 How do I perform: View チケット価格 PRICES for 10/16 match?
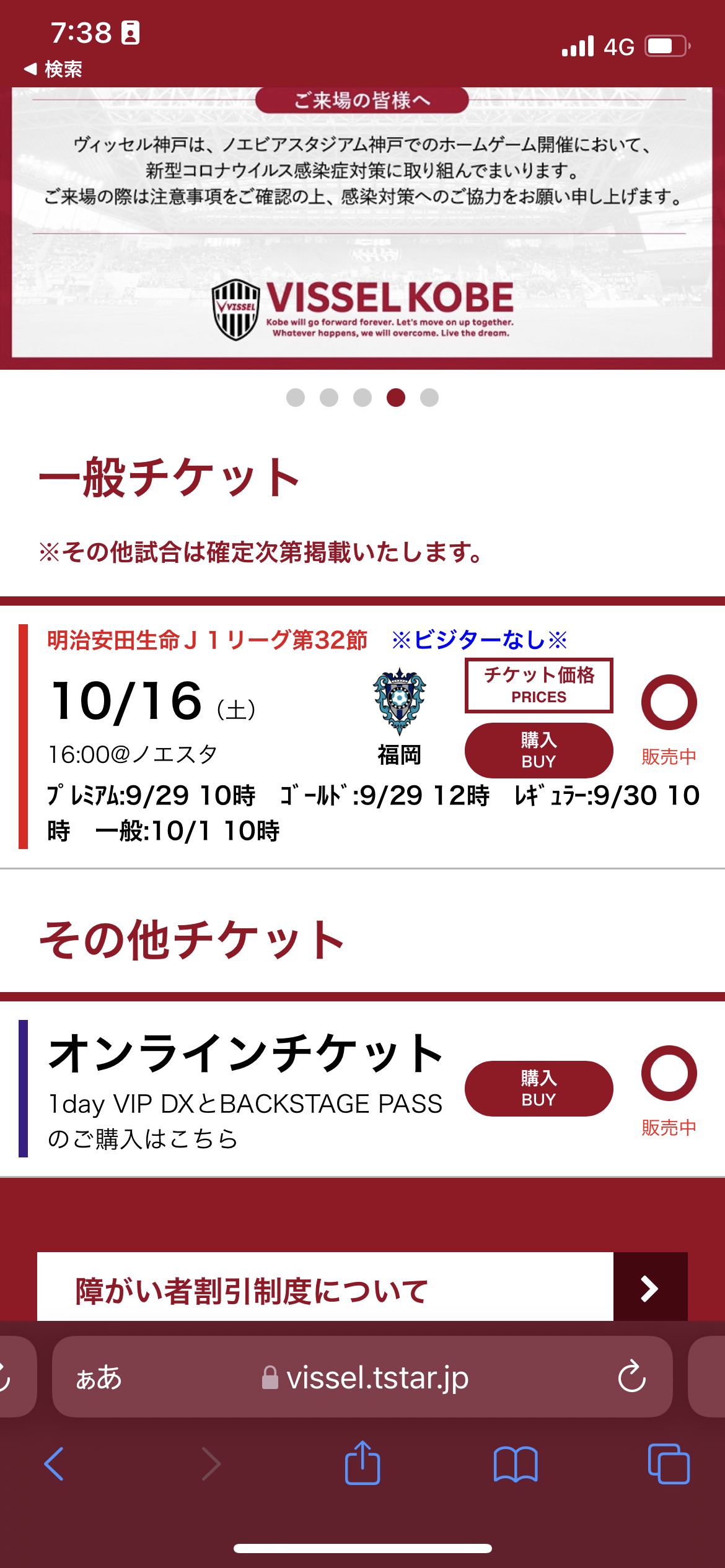[538, 685]
